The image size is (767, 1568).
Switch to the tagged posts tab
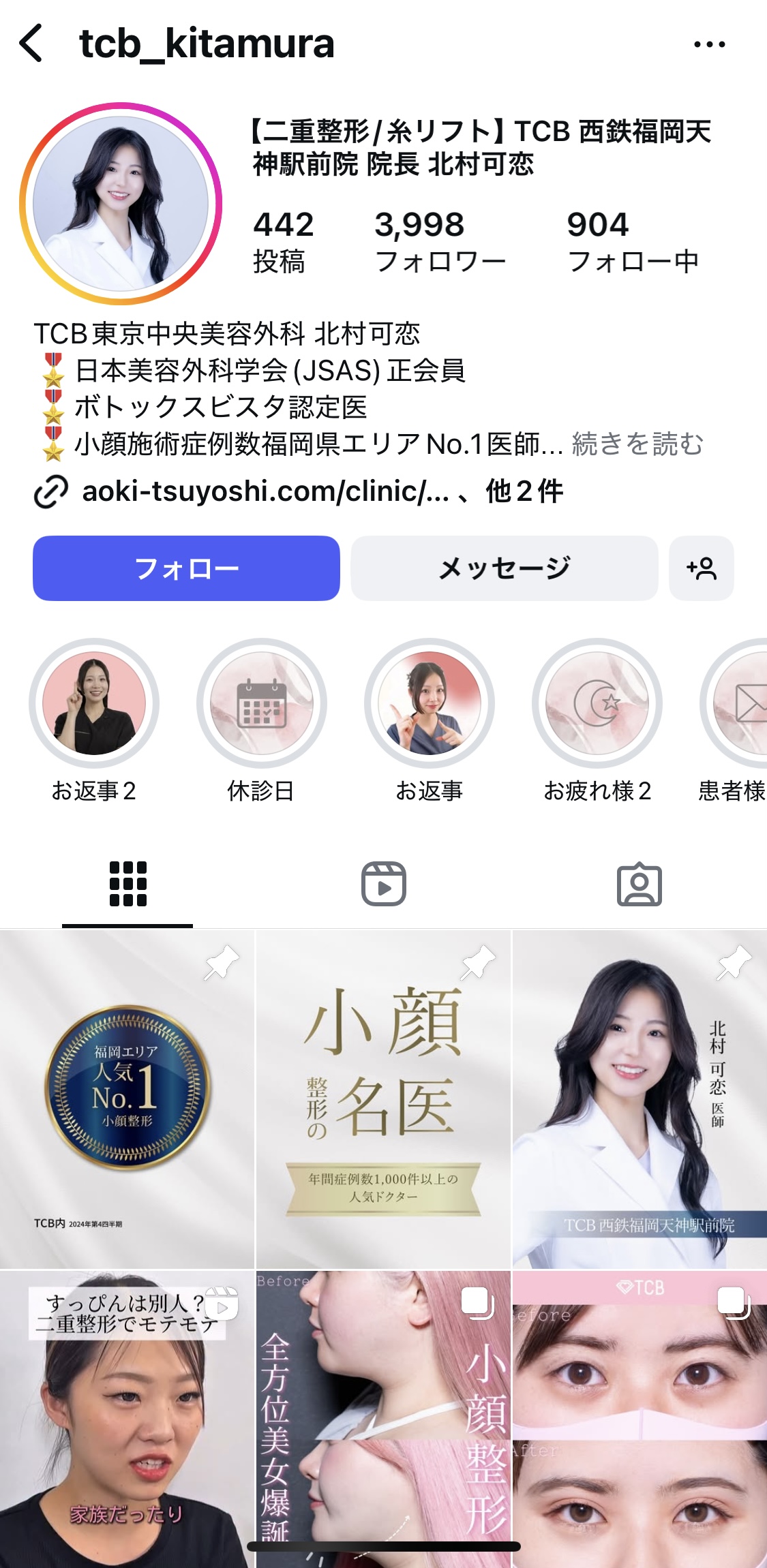pos(639,884)
